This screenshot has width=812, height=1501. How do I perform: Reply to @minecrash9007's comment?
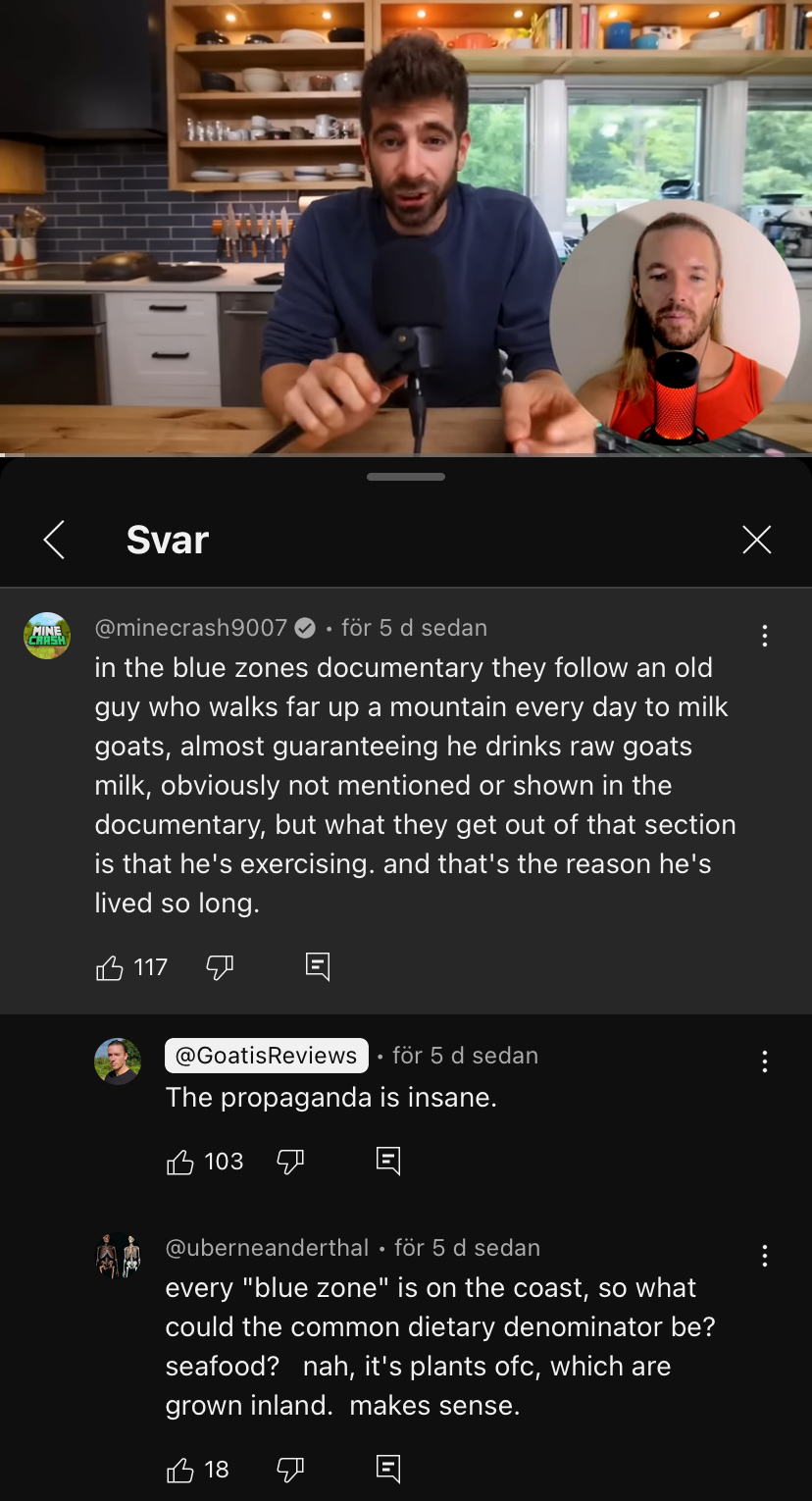(318, 967)
